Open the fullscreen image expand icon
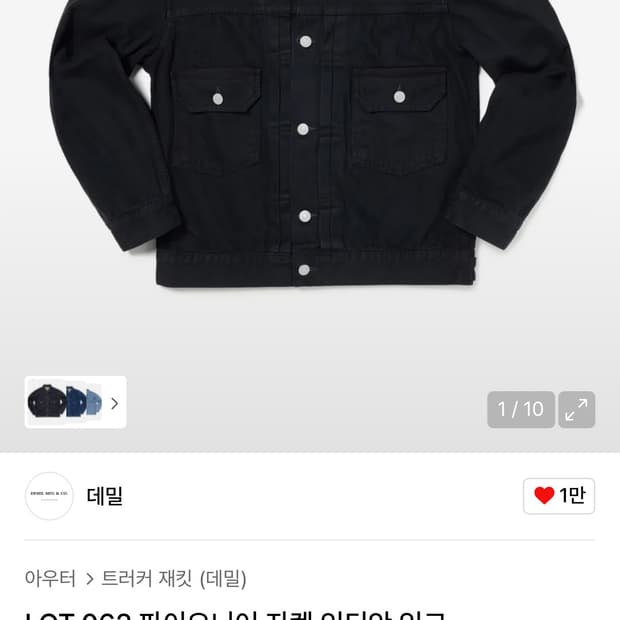Image resolution: width=620 pixels, height=620 pixels. [577, 409]
